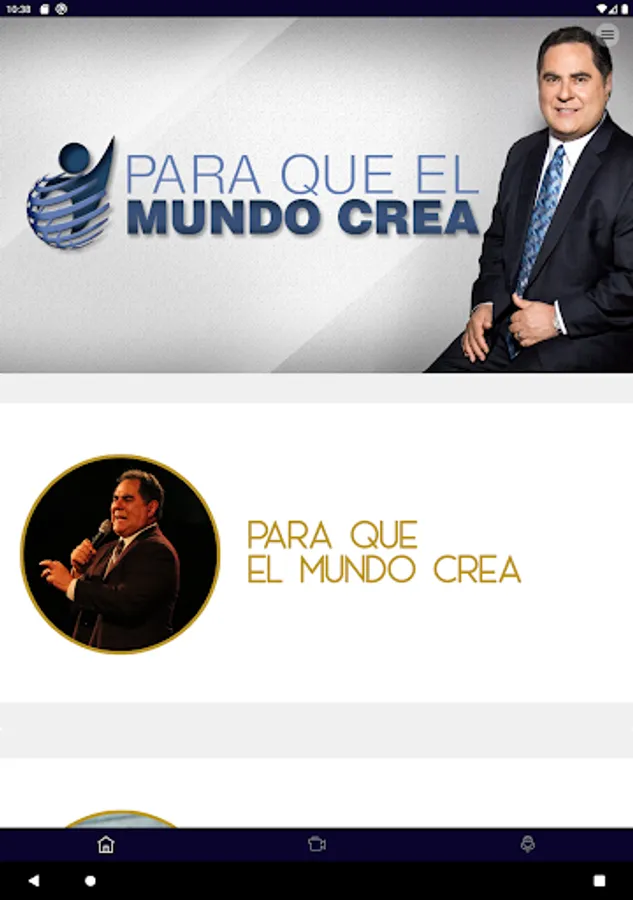This screenshot has width=633, height=900.
Task: Switch to the podcast microphone tab
Action: click(x=527, y=844)
